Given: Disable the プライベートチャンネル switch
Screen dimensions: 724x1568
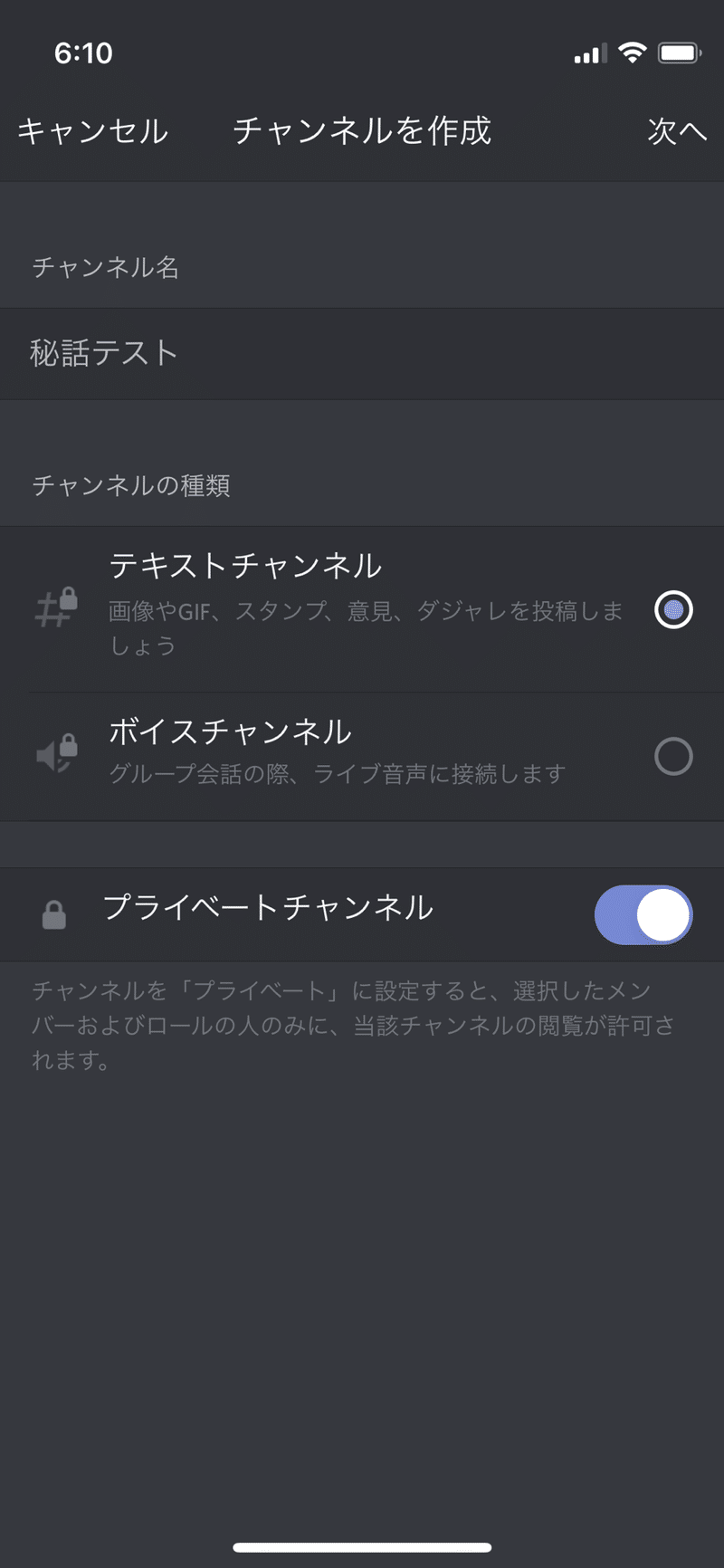Looking at the screenshot, I should (643, 914).
